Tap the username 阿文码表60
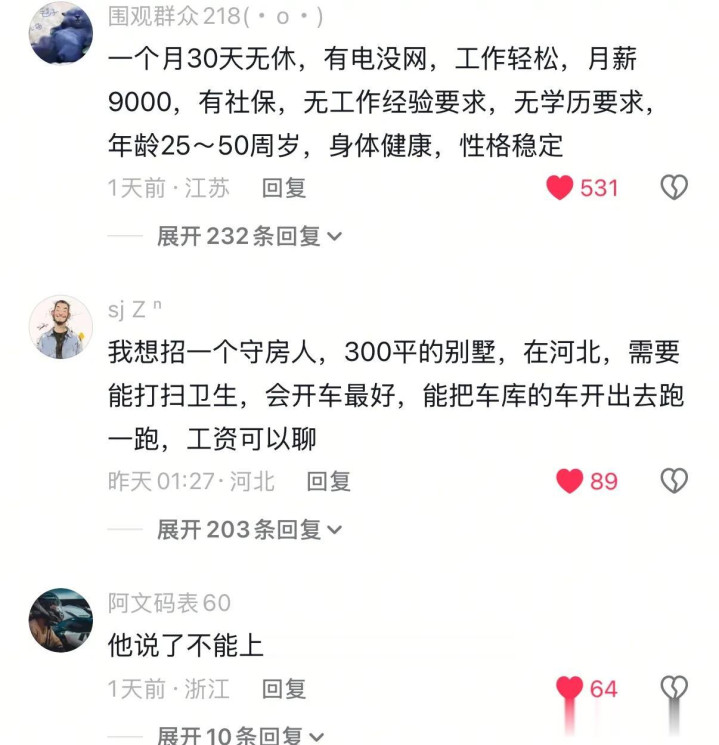 [169, 603]
